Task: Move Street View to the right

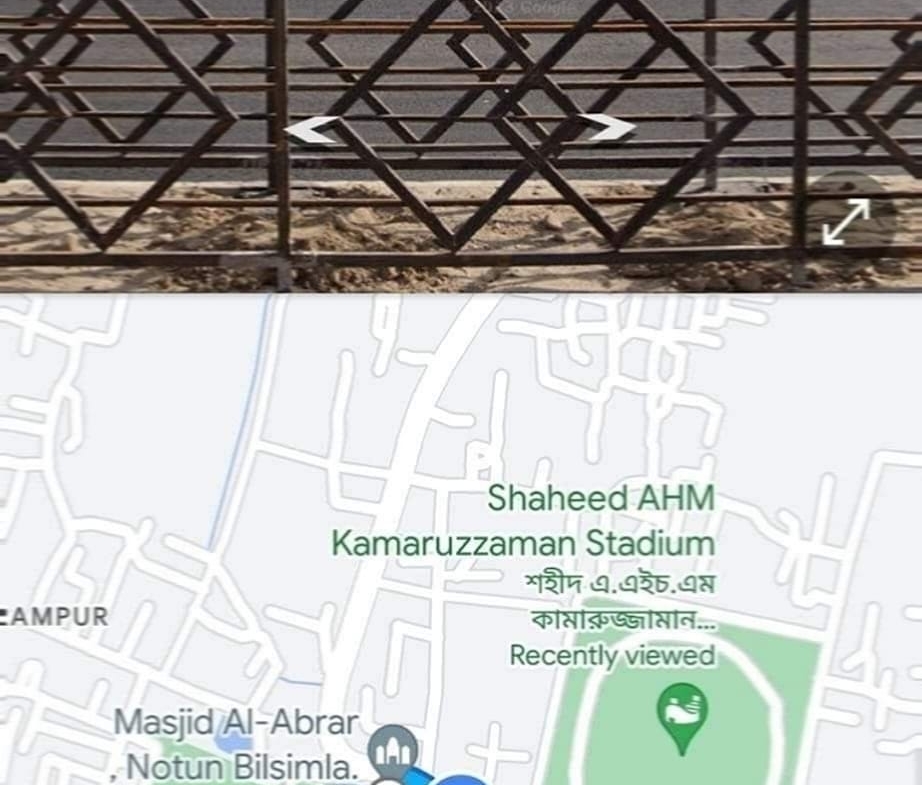Action: tap(607, 127)
